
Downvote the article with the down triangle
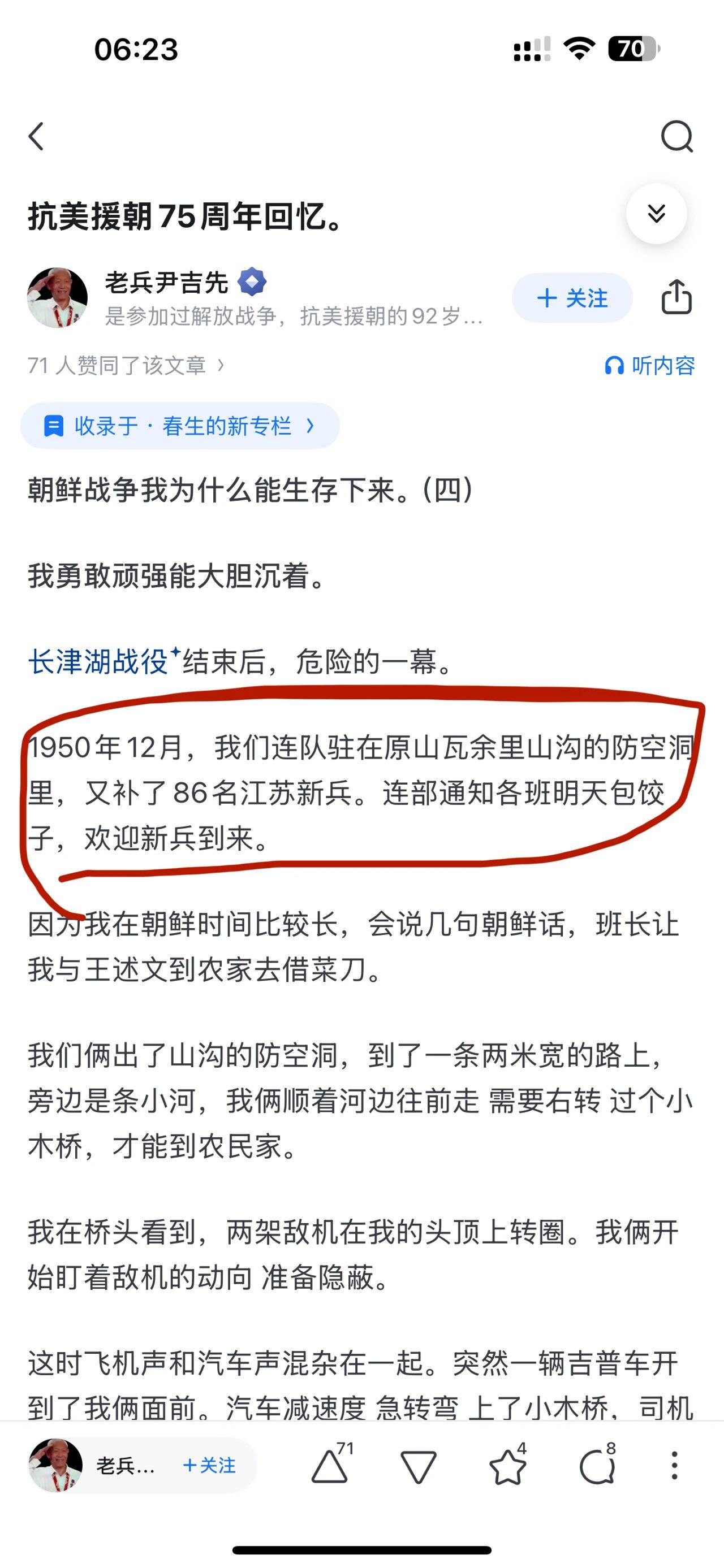[x=419, y=1466]
